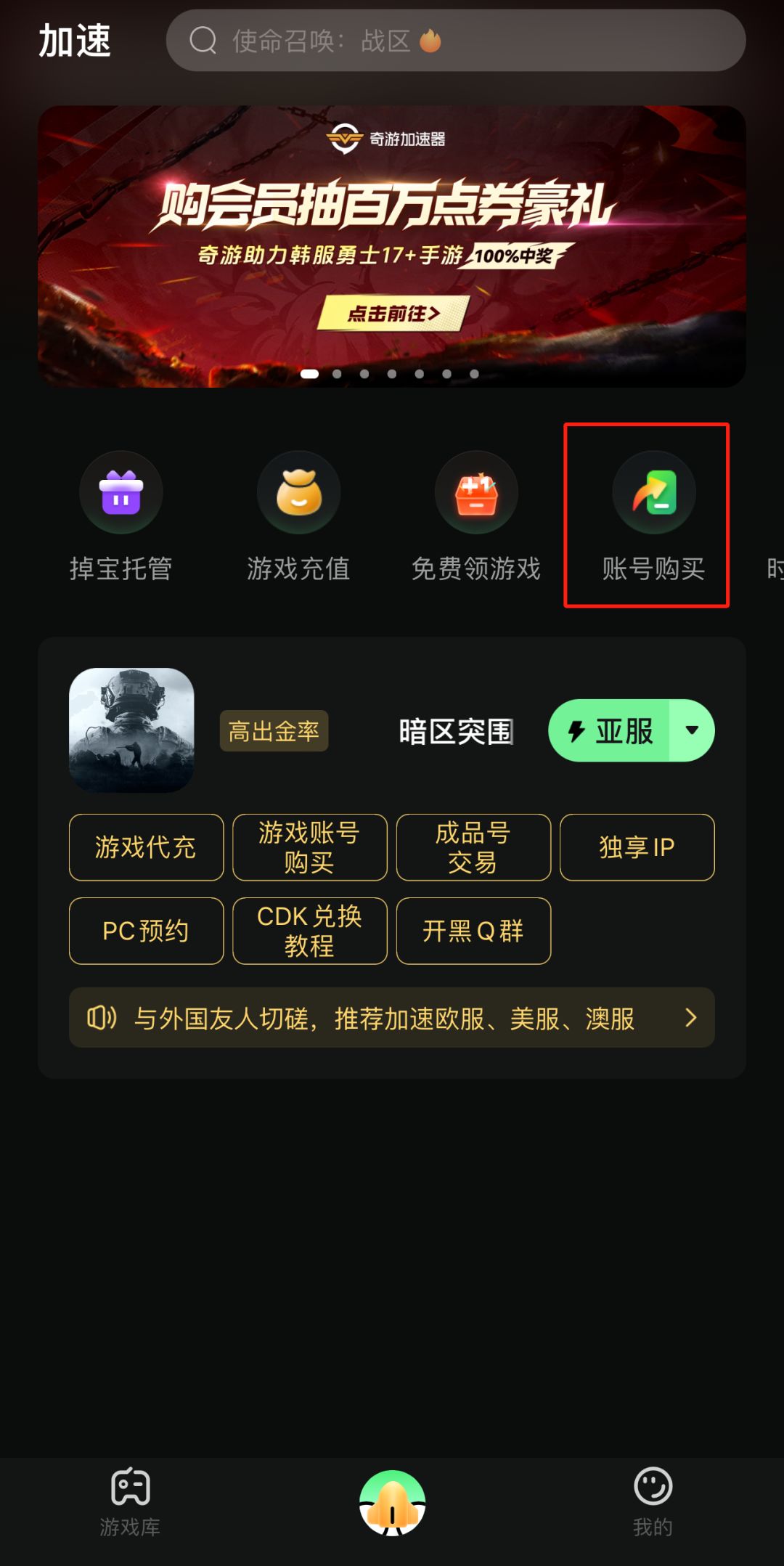Open 成品号交易 trading option
This screenshot has width=784, height=1566.
[x=473, y=847]
